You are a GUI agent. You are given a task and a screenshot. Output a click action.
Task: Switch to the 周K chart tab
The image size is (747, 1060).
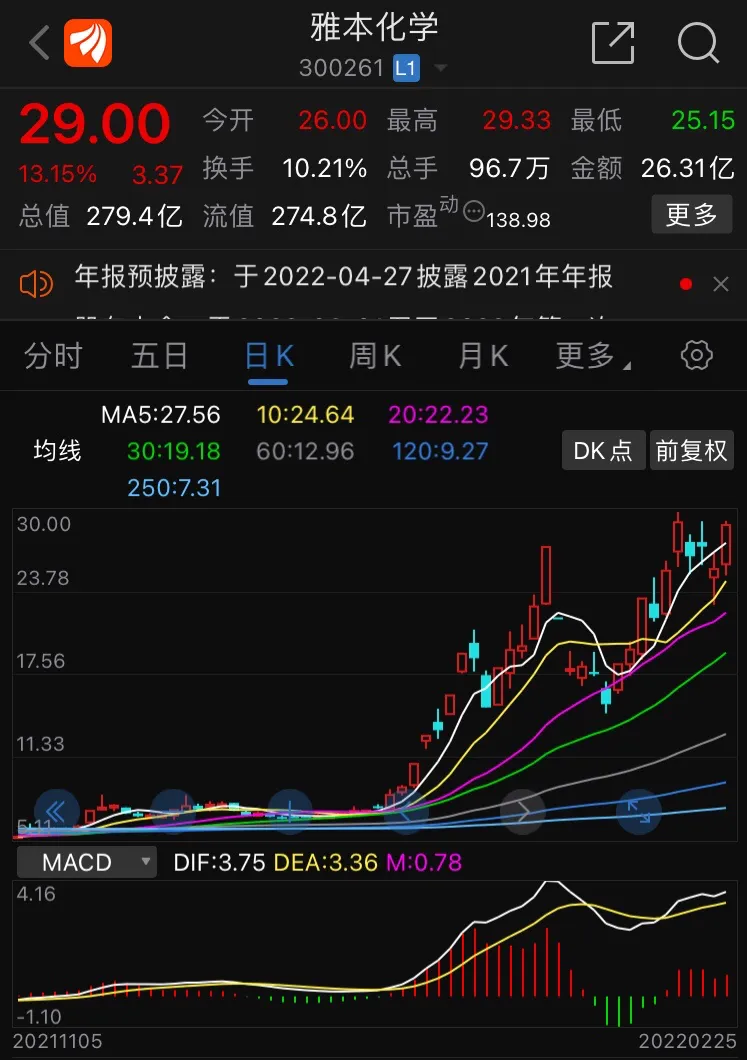click(x=375, y=355)
